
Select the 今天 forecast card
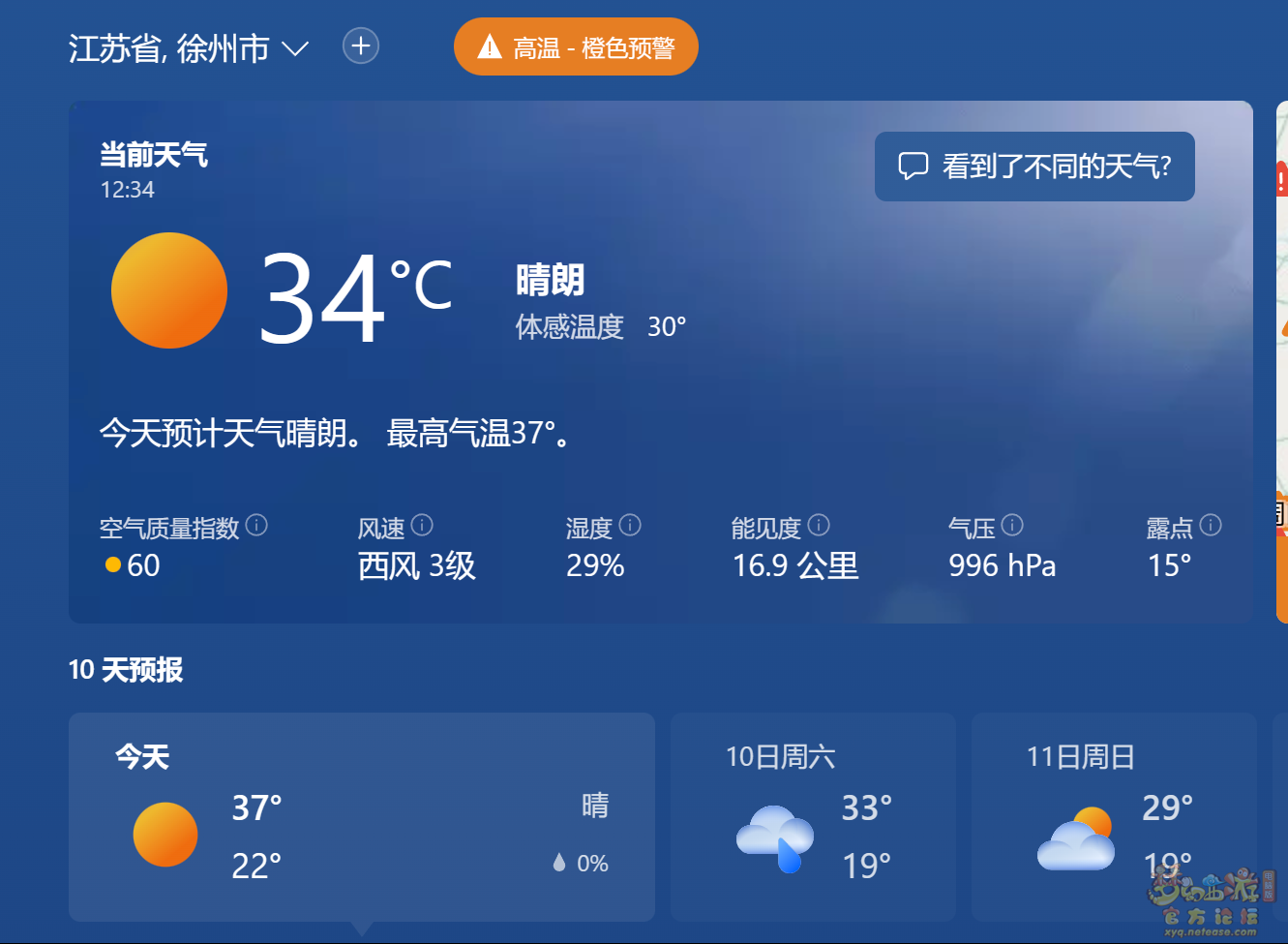click(x=361, y=816)
